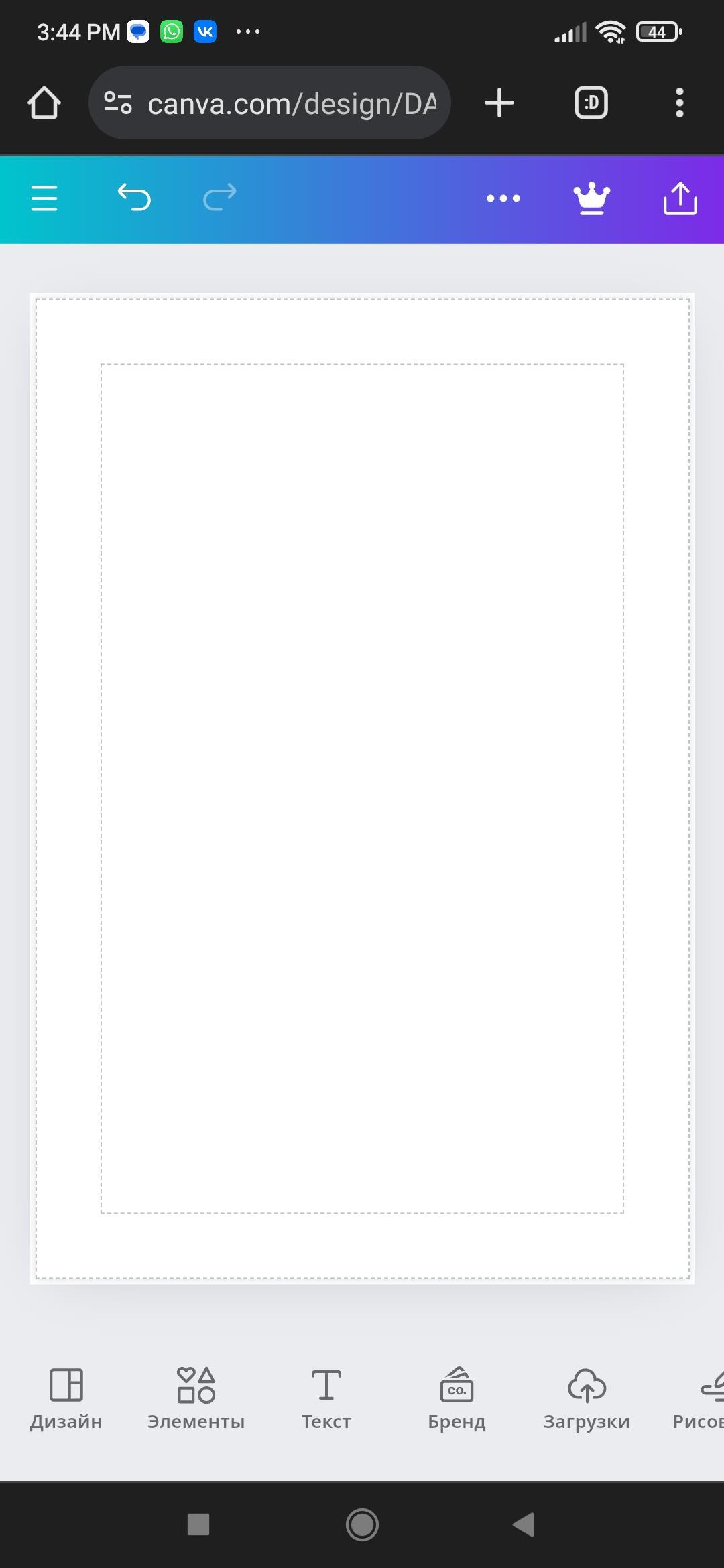Open a new browser tab

coord(499,103)
